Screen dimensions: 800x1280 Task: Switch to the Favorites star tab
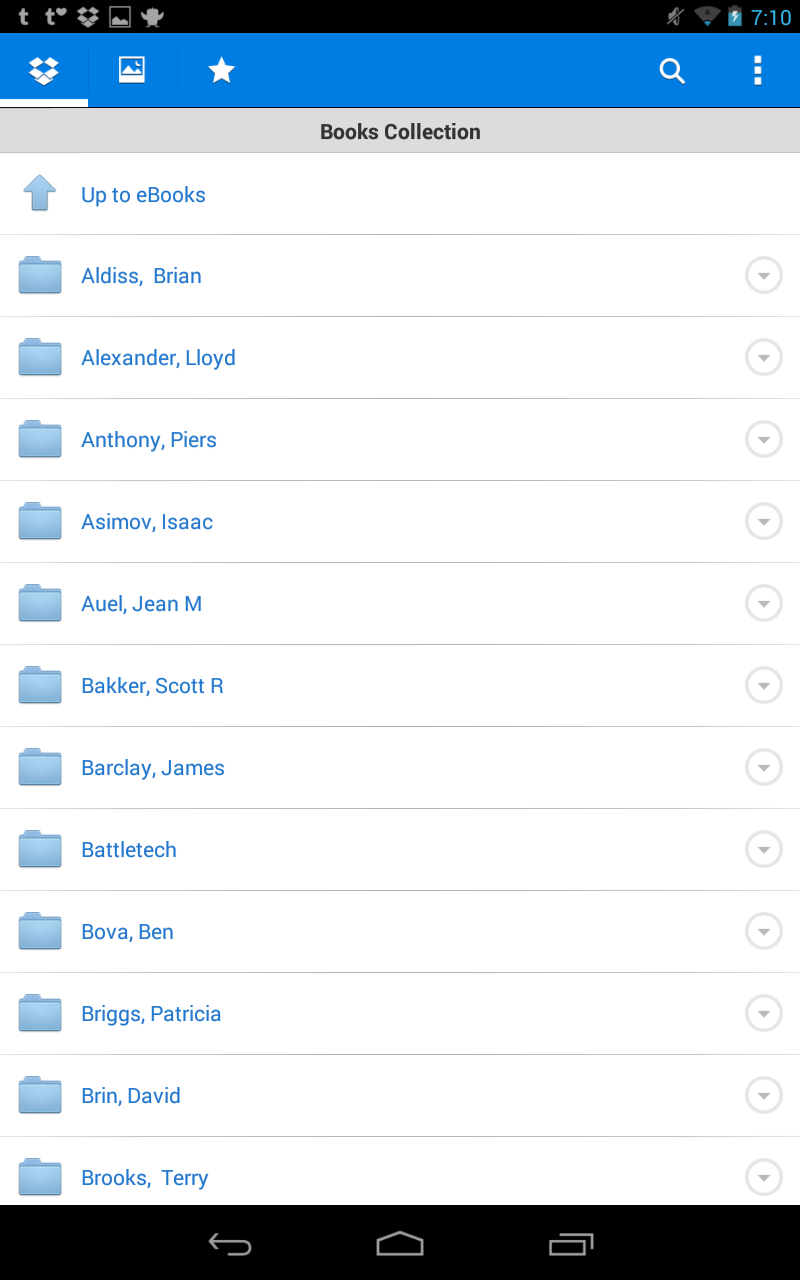221,70
